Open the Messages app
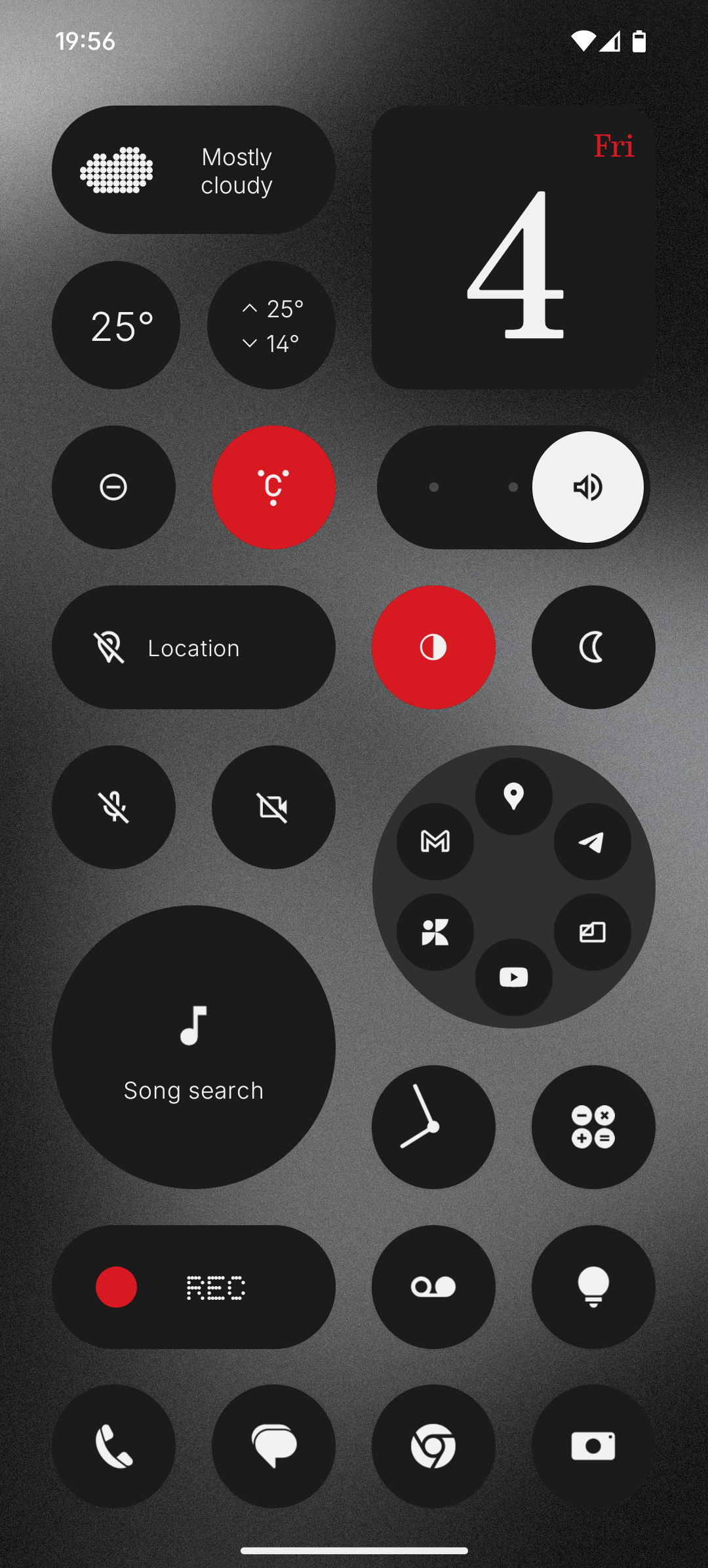 pos(273,1446)
